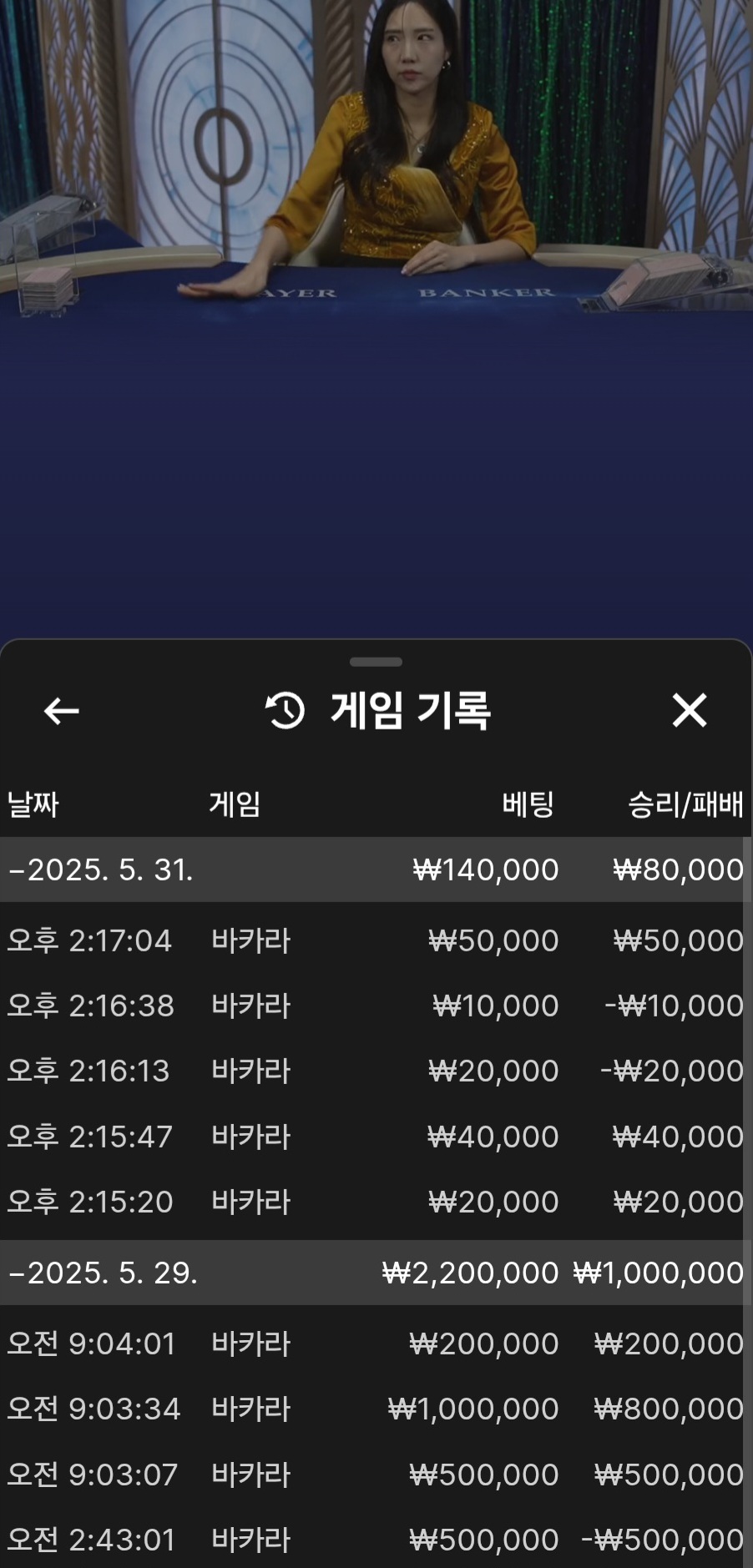This screenshot has width=753, height=1568.
Task: Open the 오전 9:04:01 바카라 record
Action: pyautogui.click(x=372, y=1344)
